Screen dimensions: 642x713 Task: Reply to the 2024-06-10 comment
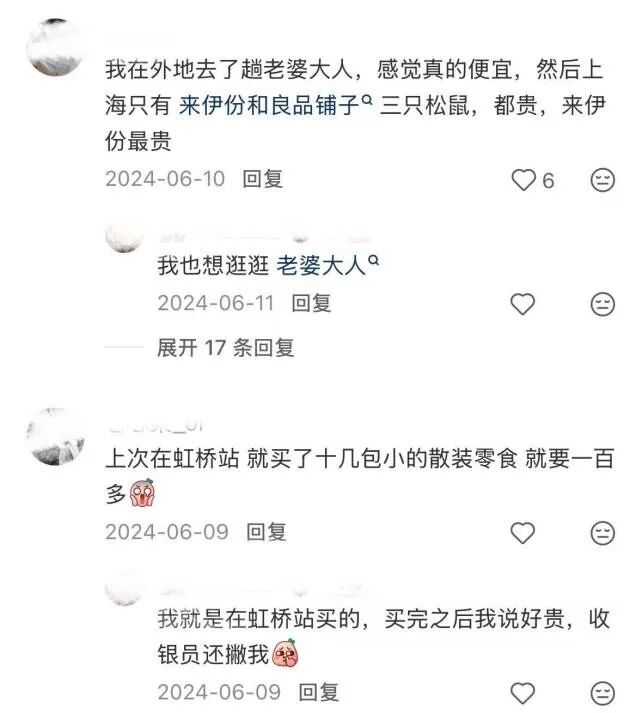coord(263,179)
